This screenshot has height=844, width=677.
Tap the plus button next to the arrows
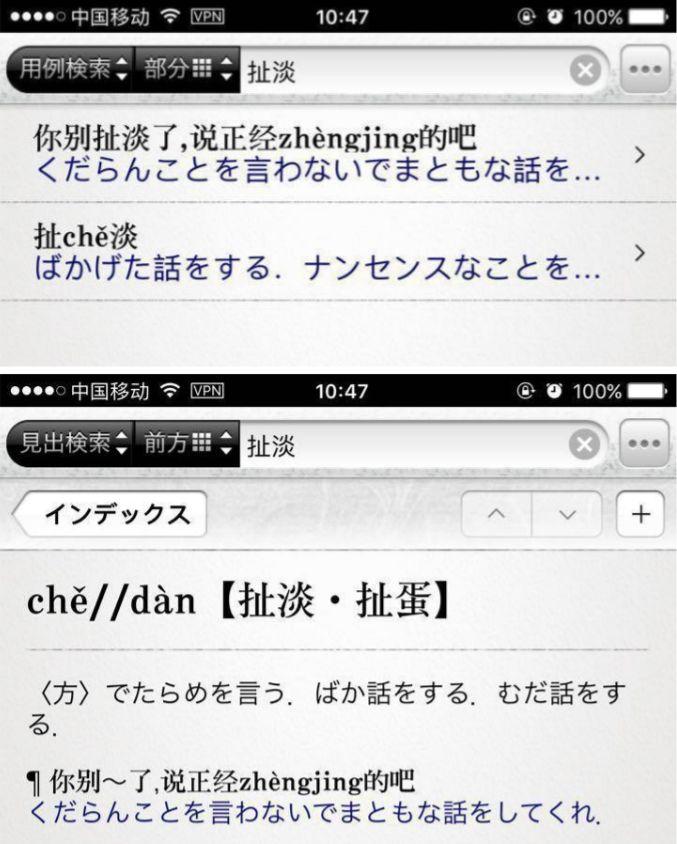(x=641, y=515)
